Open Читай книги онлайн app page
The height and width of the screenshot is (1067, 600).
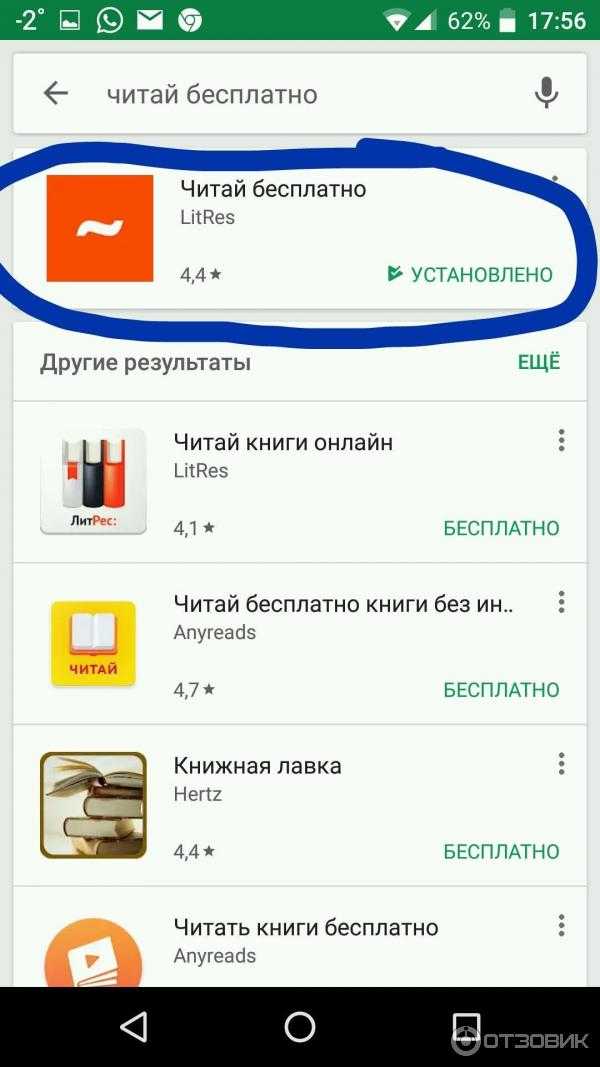tap(299, 482)
